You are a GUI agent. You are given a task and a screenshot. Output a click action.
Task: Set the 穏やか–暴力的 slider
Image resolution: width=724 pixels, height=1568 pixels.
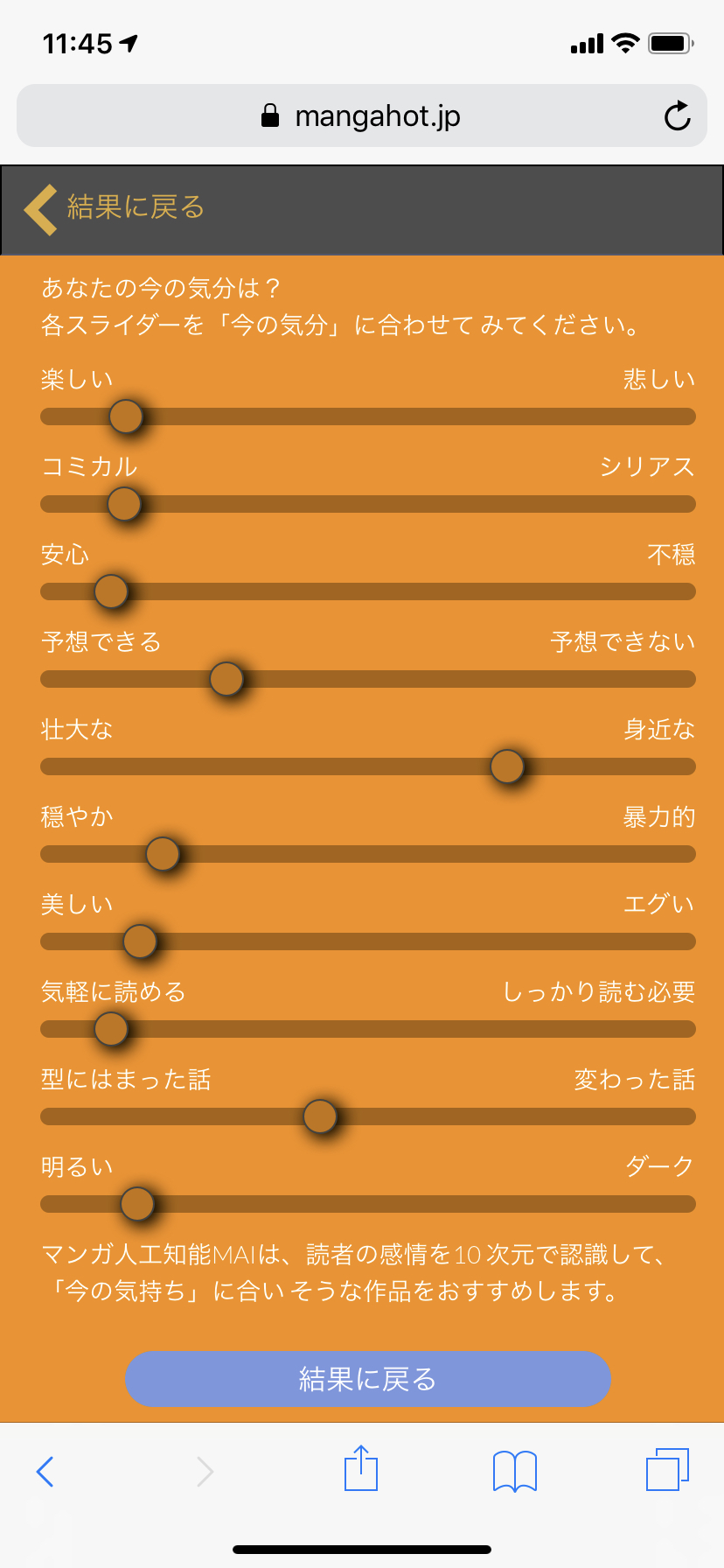[x=368, y=854]
